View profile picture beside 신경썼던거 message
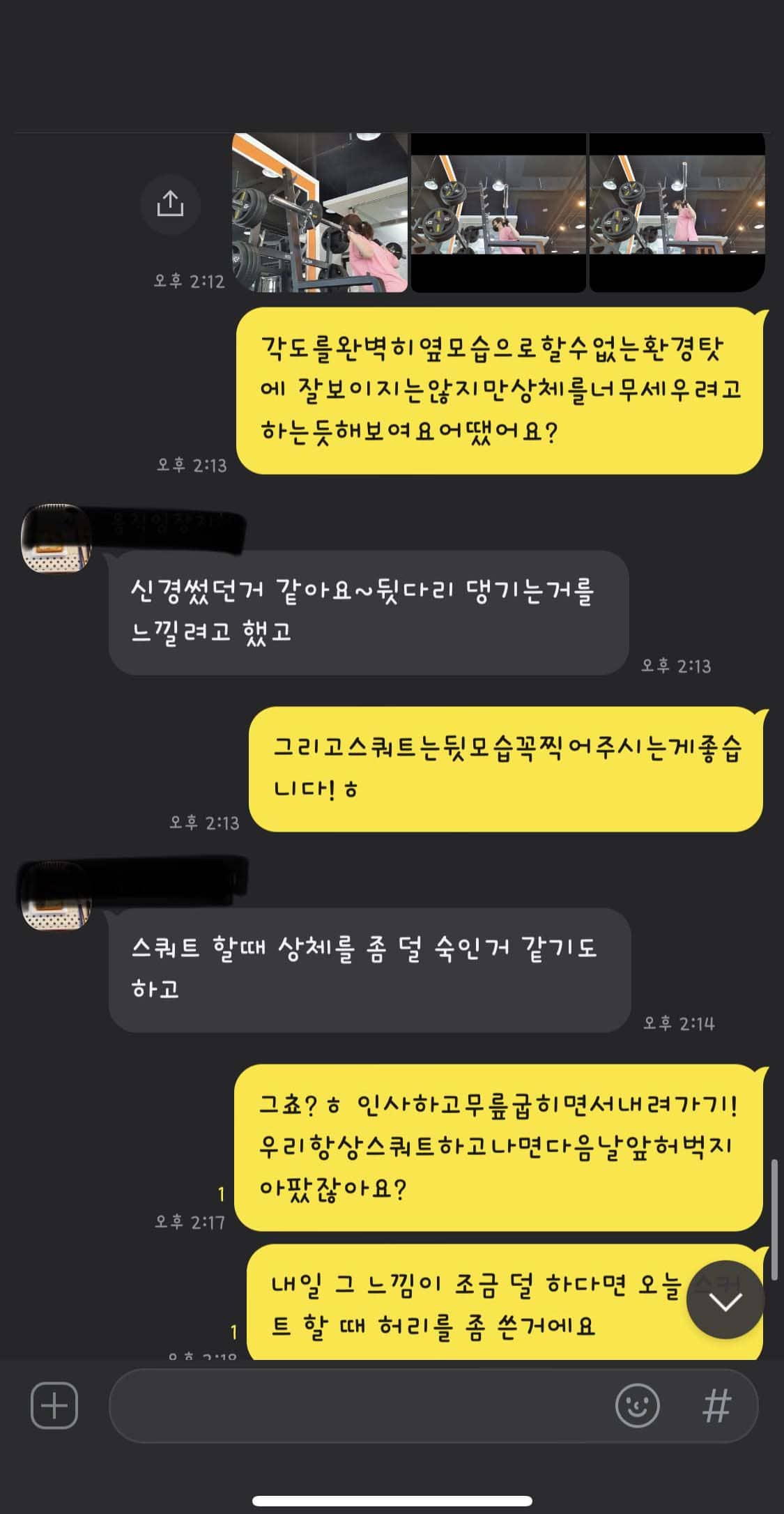Screen dimensions: 784x1514 [x=57, y=539]
